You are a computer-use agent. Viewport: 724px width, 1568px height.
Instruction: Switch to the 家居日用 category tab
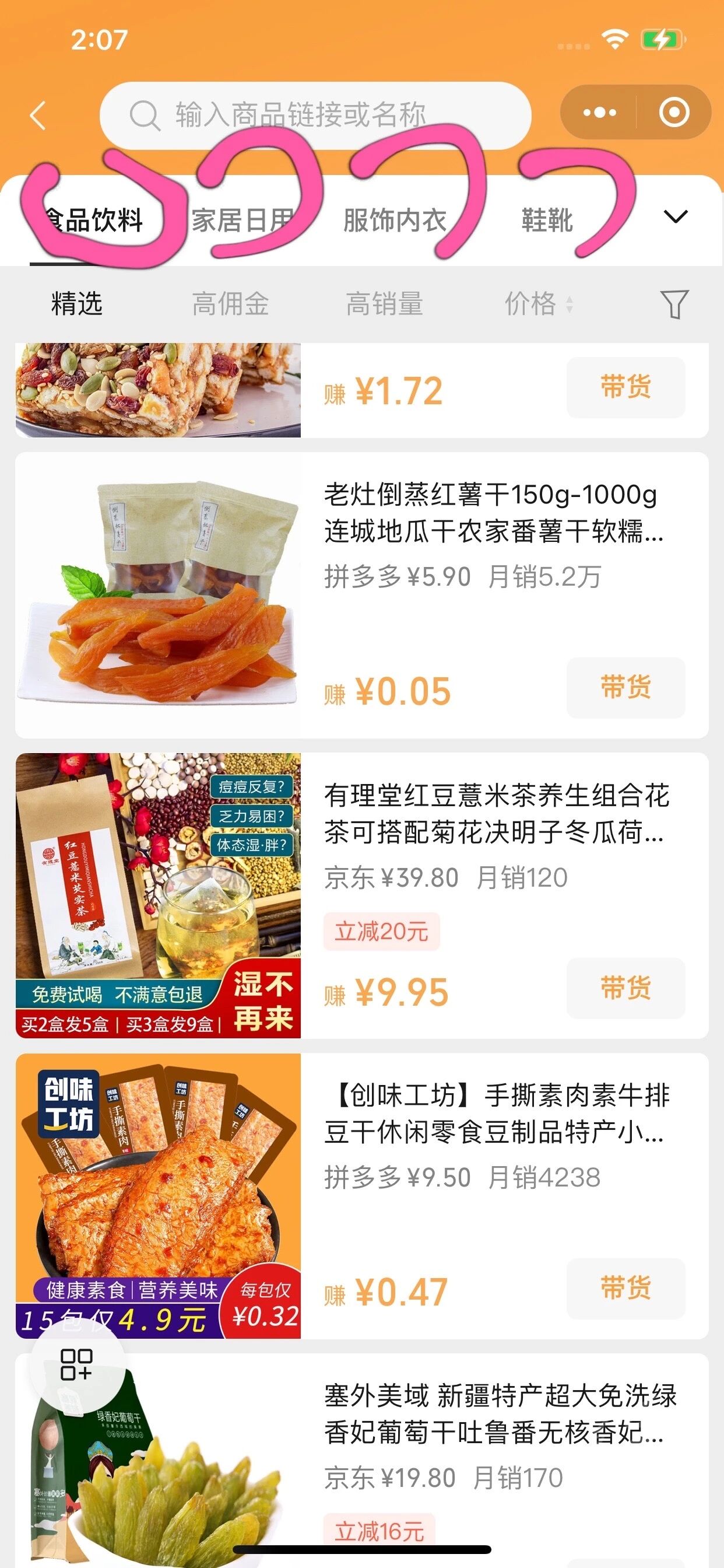tap(243, 220)
